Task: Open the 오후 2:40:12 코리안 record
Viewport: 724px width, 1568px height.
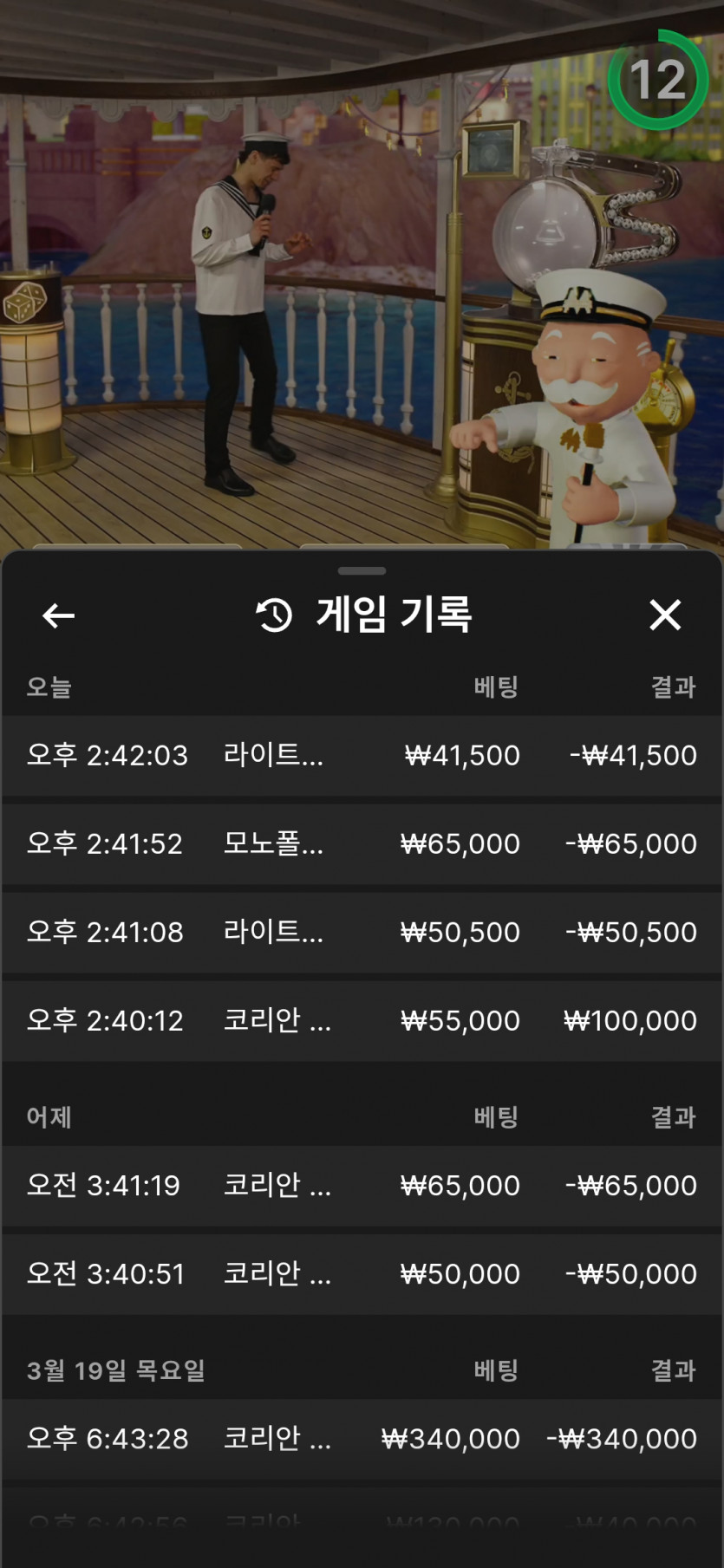Action: [362, 1020]
